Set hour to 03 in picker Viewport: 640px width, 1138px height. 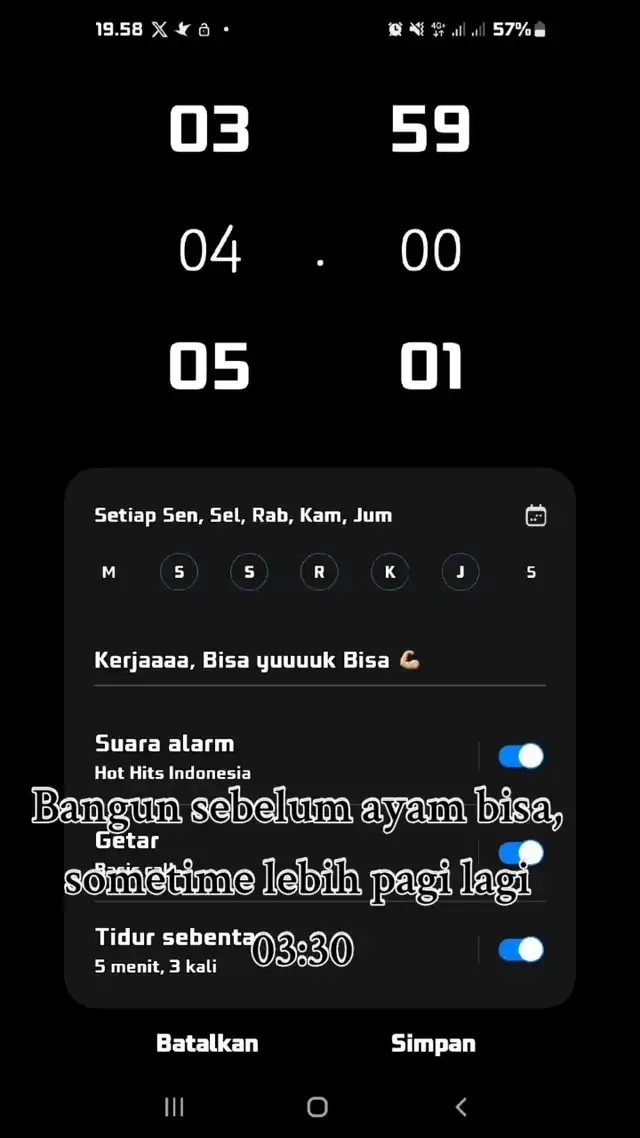pos(210,129)
